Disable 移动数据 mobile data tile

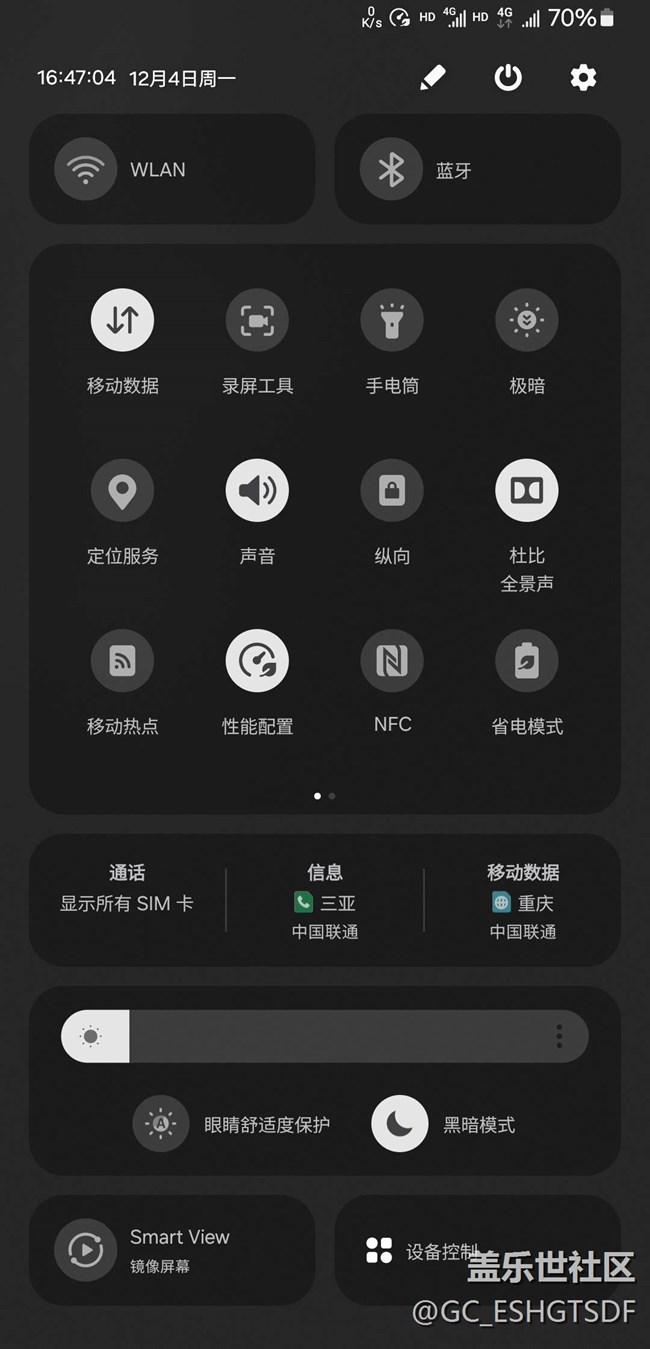[x=122, y=319]
